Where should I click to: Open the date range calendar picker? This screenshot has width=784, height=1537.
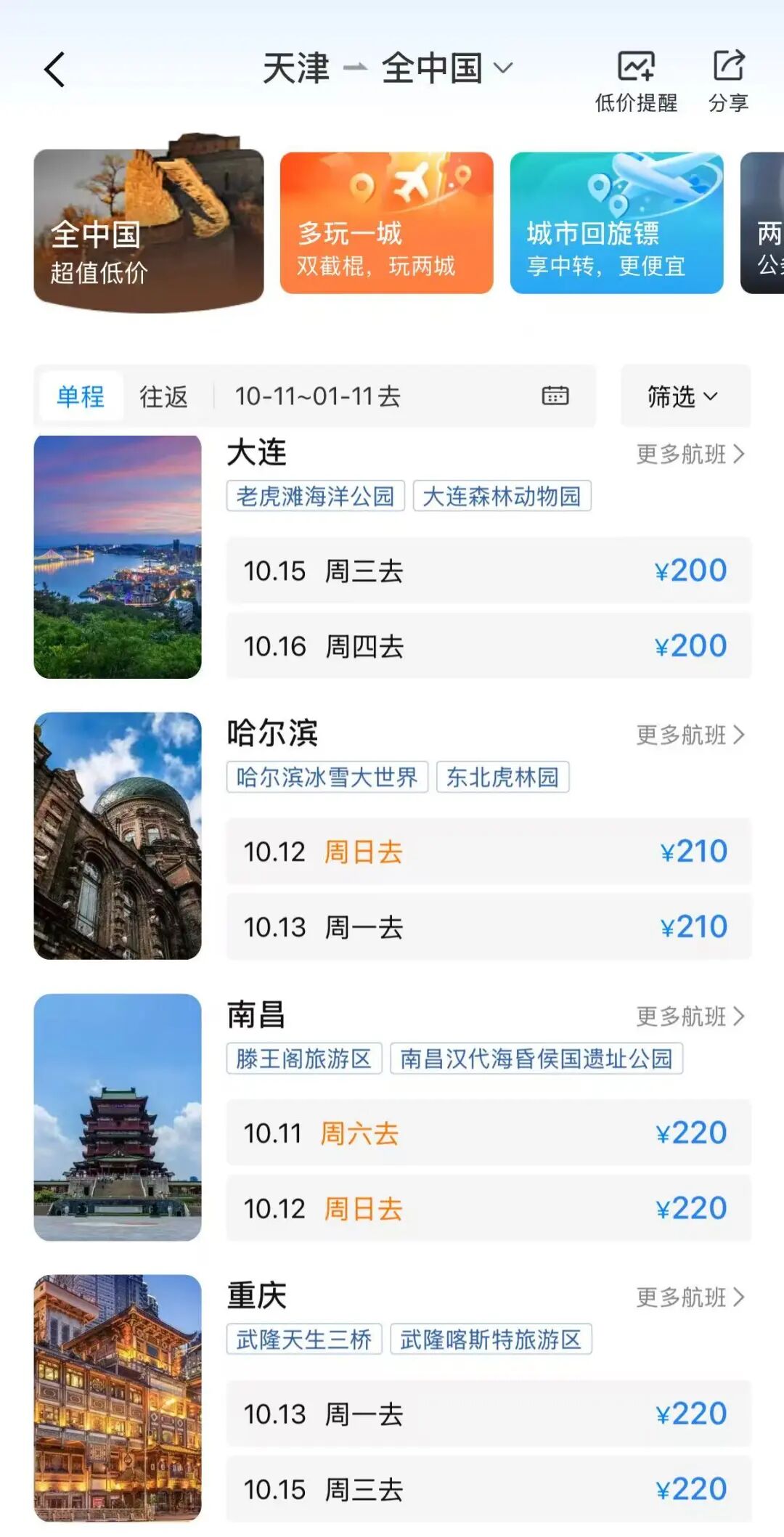point(555,396)
